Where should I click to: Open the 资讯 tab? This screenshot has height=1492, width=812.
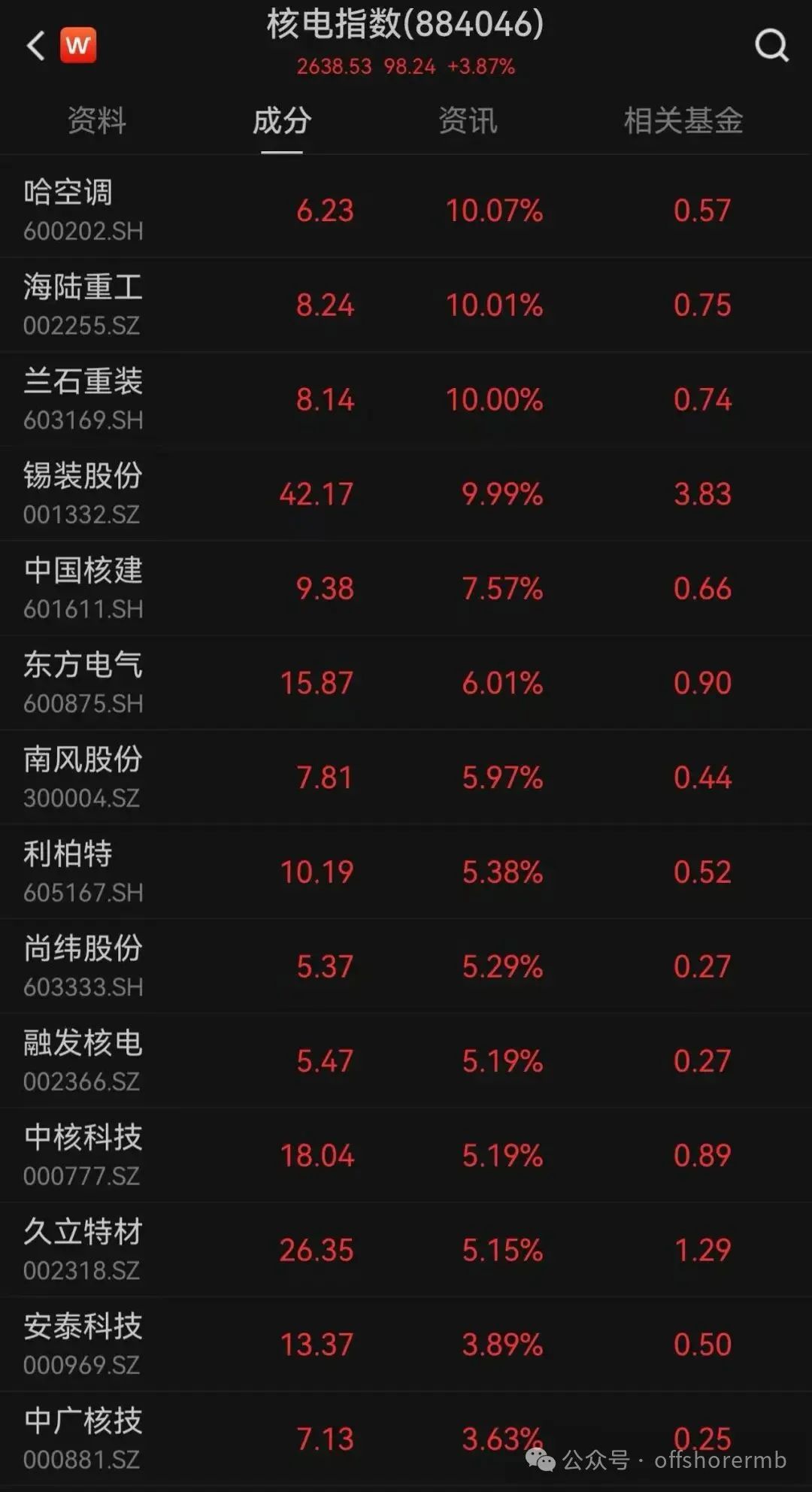[467, 122]
